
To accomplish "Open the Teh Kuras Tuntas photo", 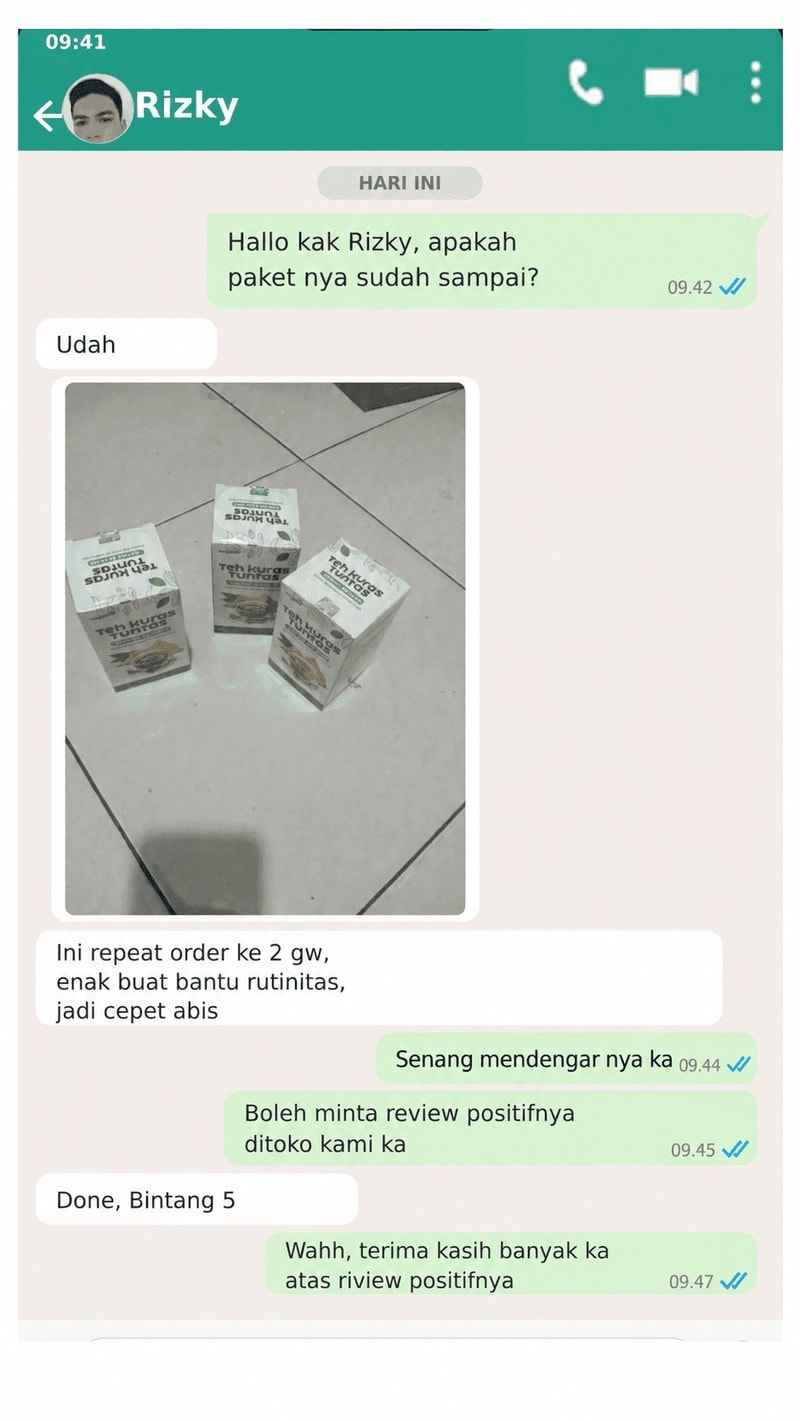I will pyautogui.click(x=265, y=648).
